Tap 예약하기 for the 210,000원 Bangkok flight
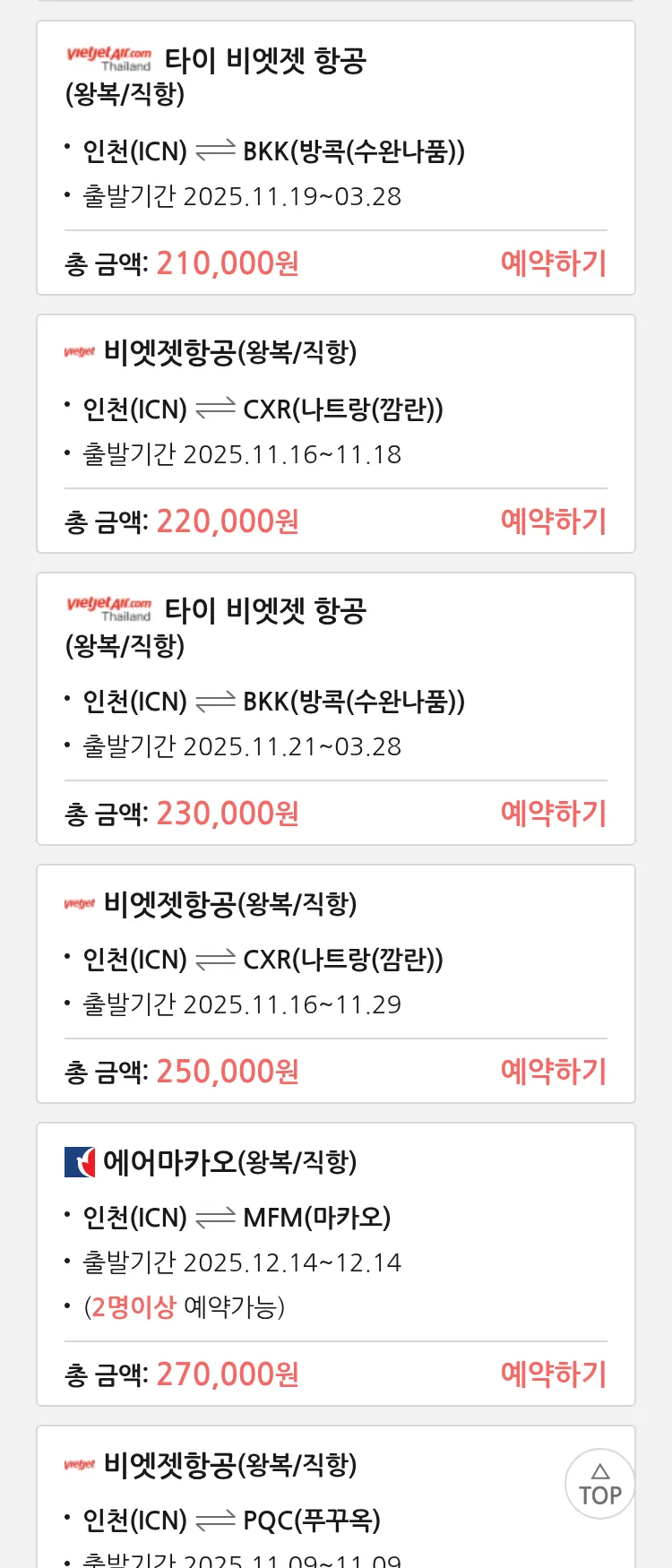This screenshot has width=672, height=1568. pyautogui.click(x=553, y=263)
